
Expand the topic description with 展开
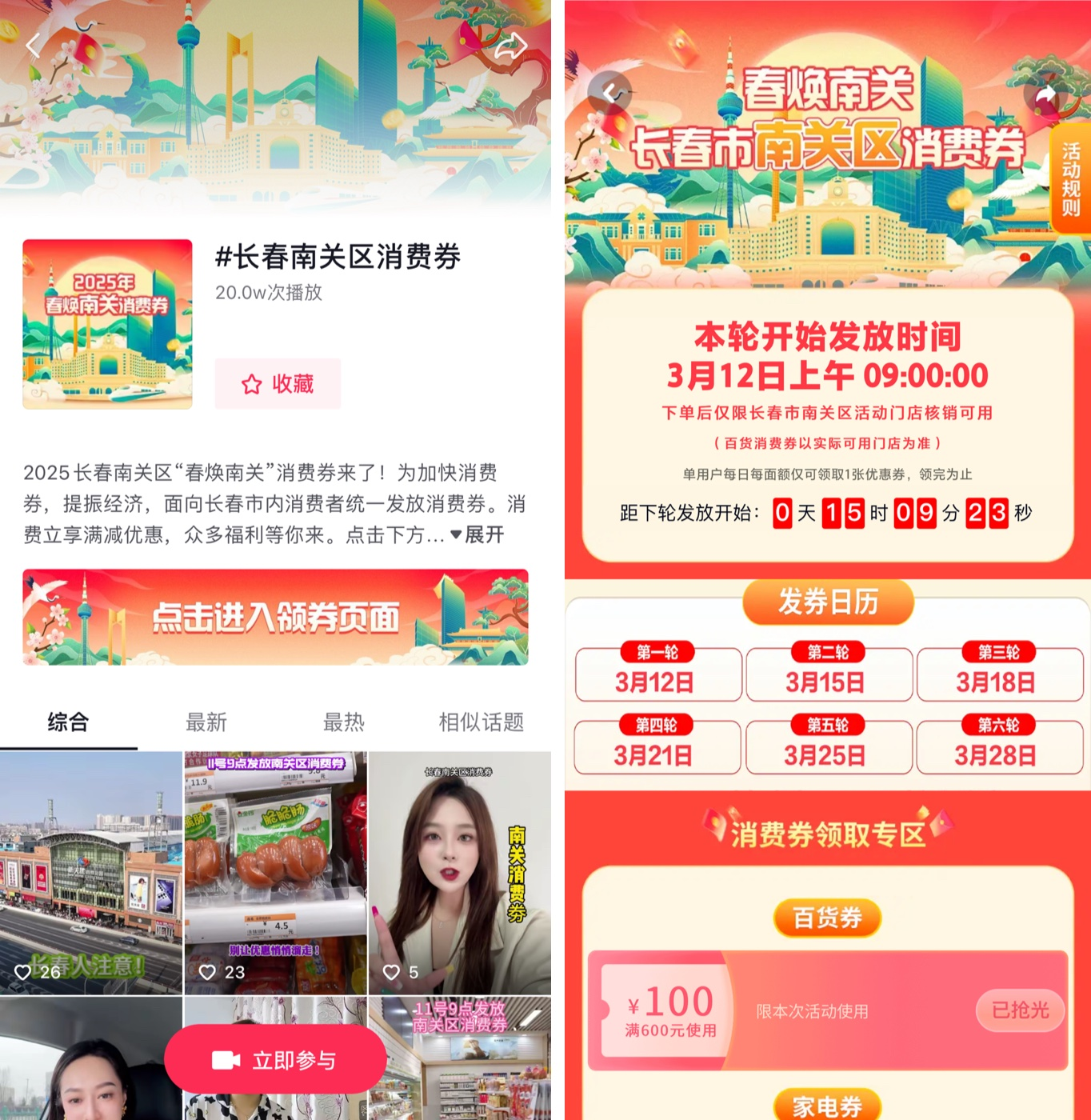(x=478, y=534)
